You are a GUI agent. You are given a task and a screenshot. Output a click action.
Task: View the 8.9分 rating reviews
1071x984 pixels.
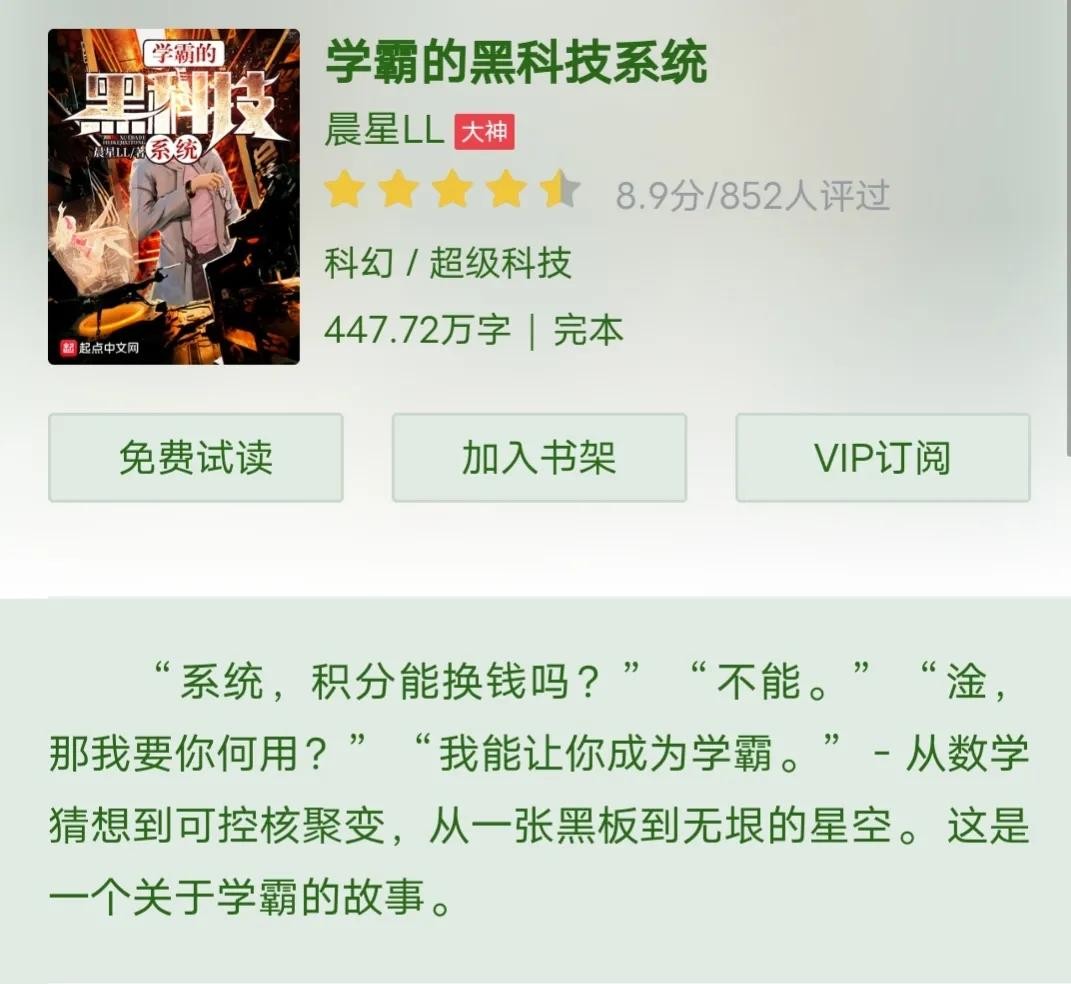tap(752, 195)
